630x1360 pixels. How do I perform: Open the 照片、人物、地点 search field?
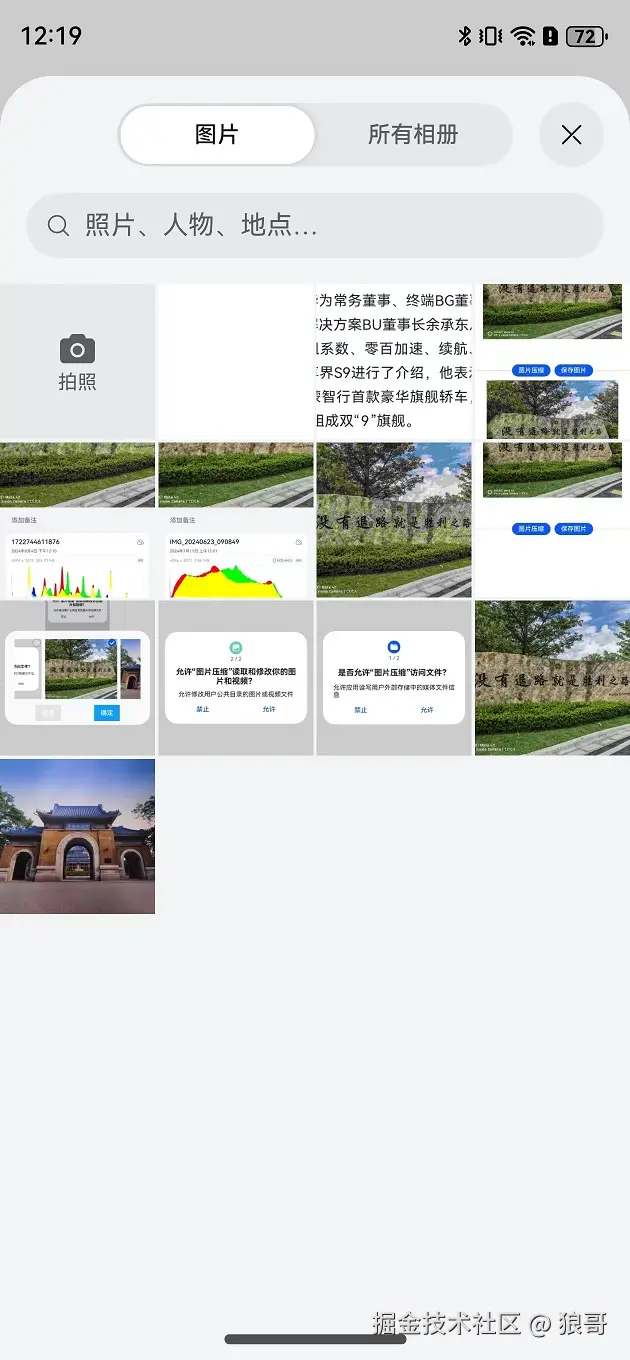(x=315, y=226)
